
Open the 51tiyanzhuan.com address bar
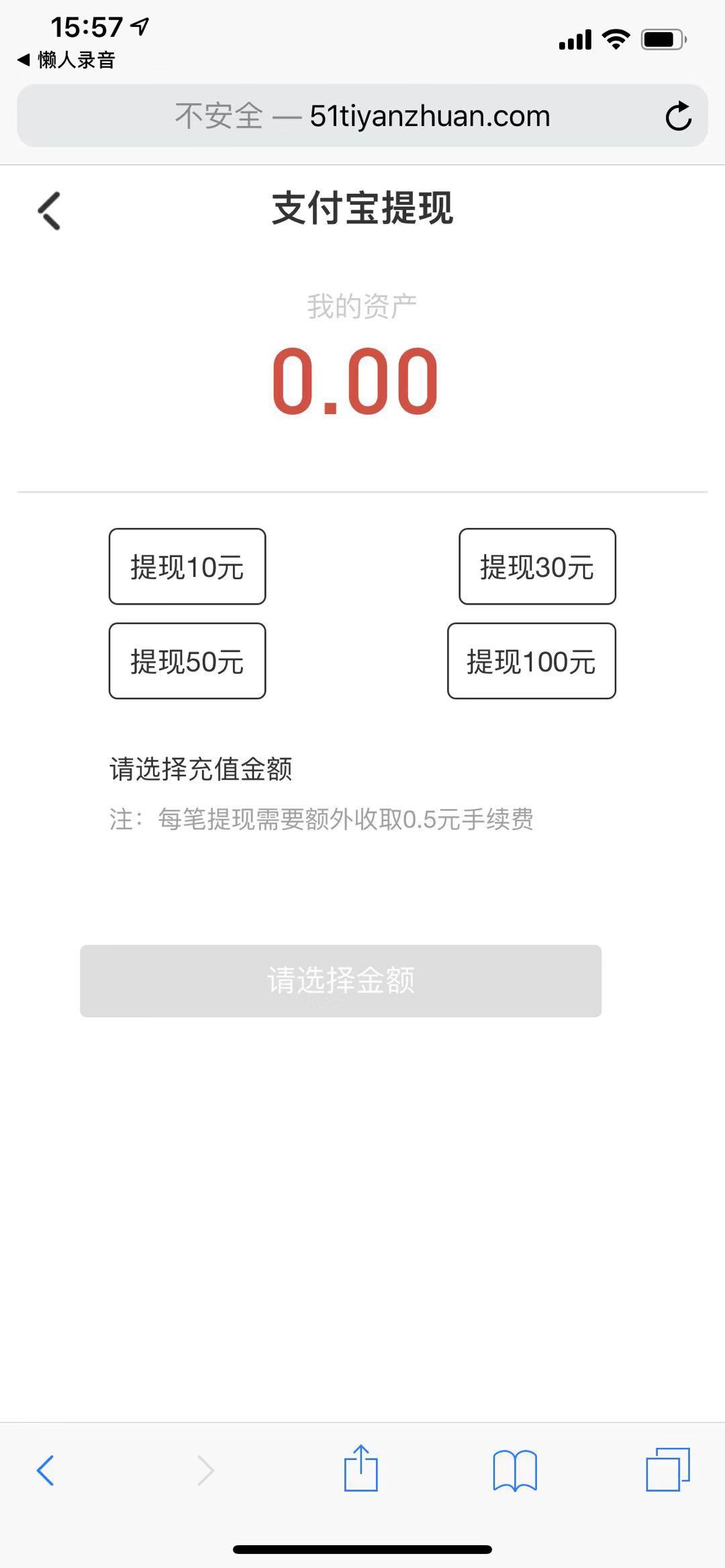362,115
